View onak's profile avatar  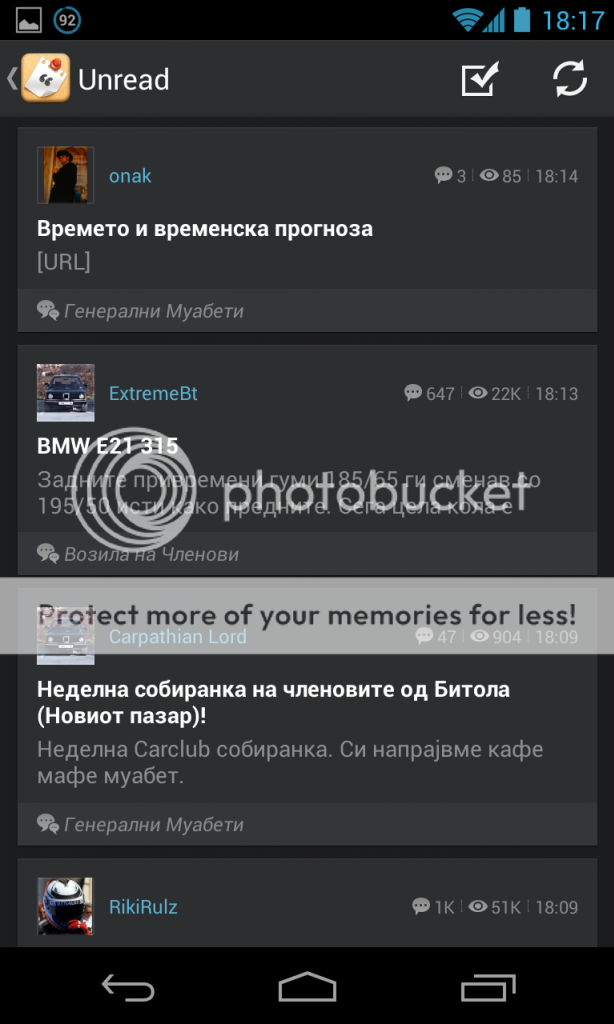point(65,175)
